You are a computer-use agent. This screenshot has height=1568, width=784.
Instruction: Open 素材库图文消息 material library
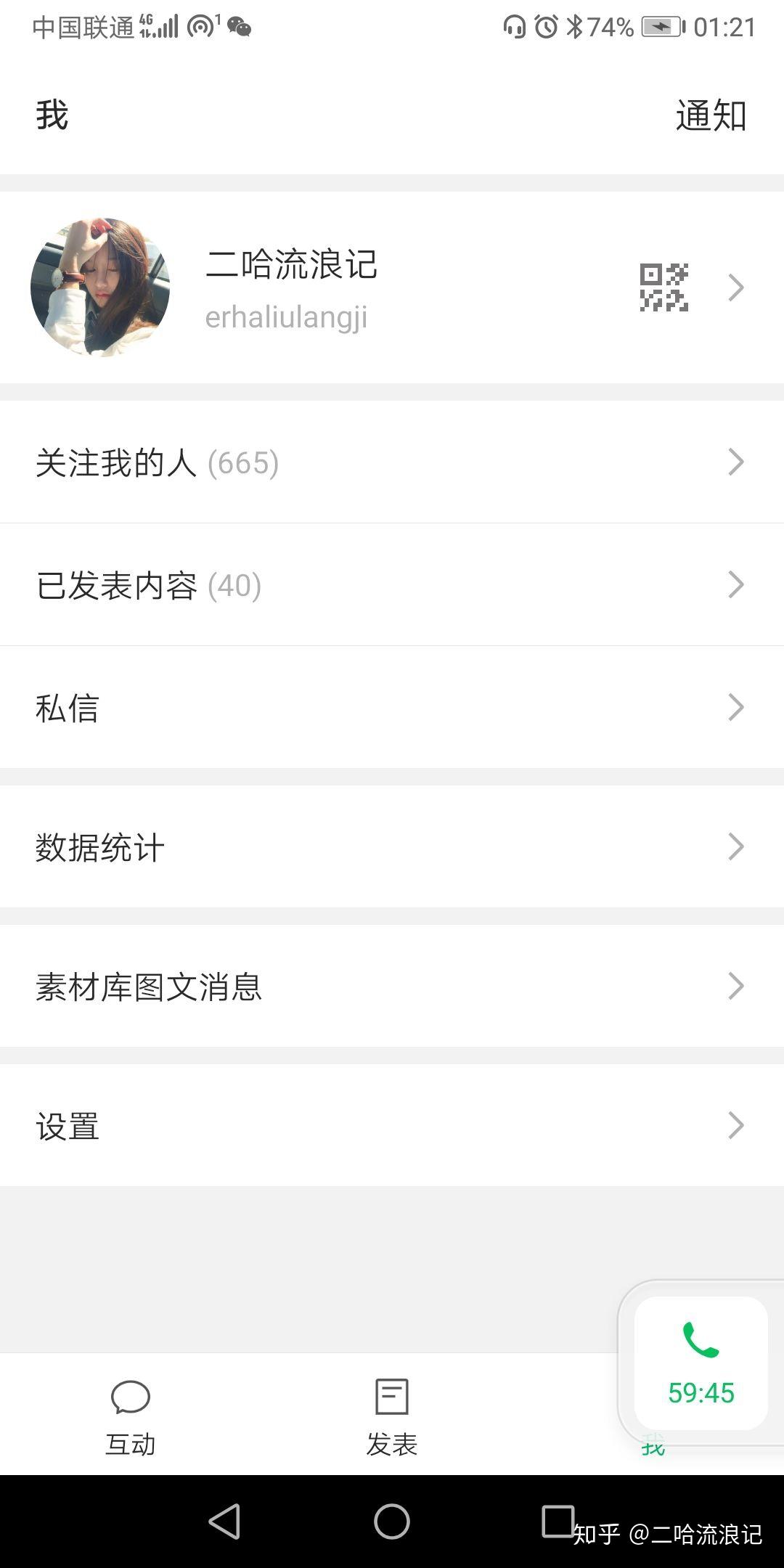[392, 987]
